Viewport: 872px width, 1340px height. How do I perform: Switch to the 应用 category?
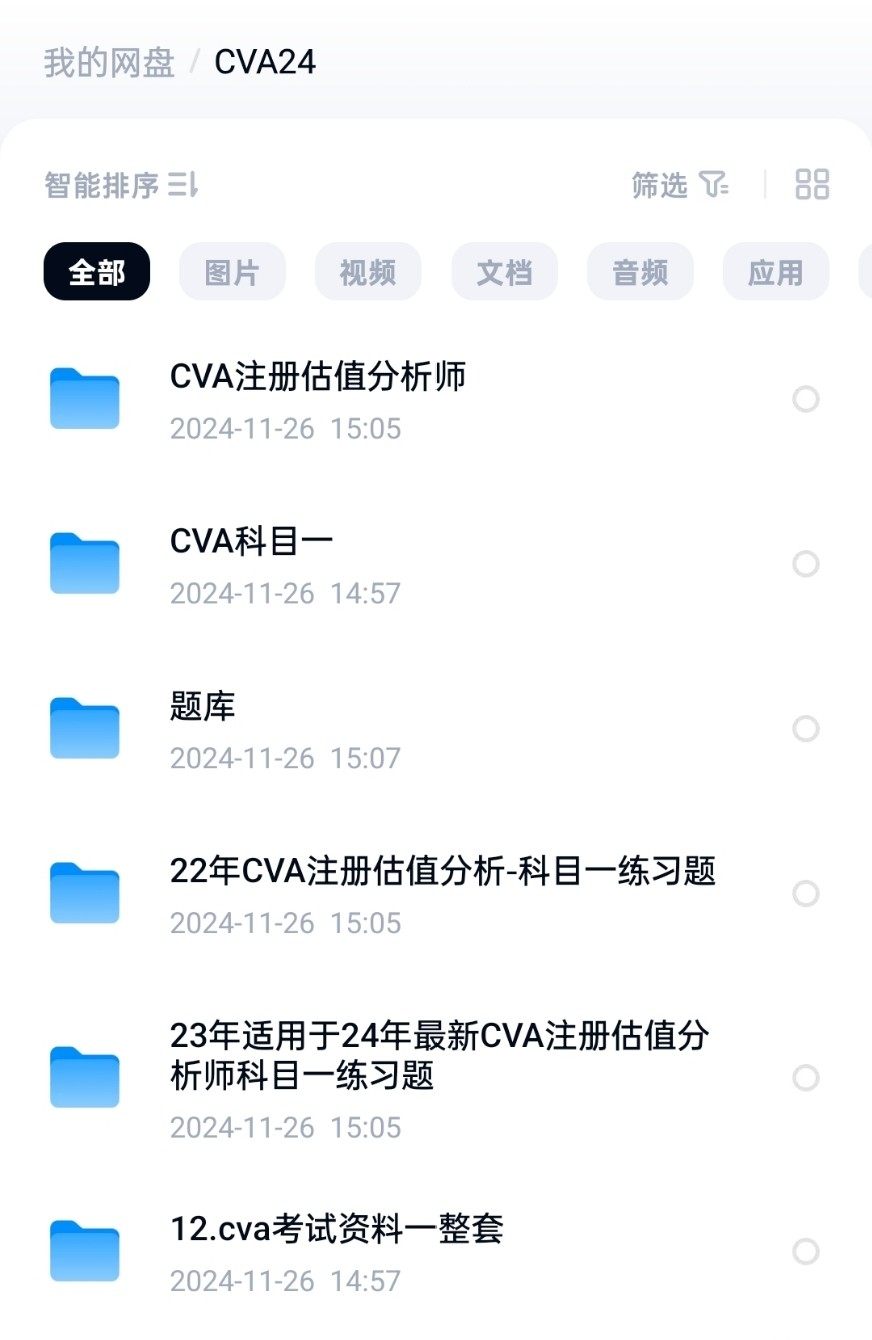pyautogui.click(x=775, y=272)
